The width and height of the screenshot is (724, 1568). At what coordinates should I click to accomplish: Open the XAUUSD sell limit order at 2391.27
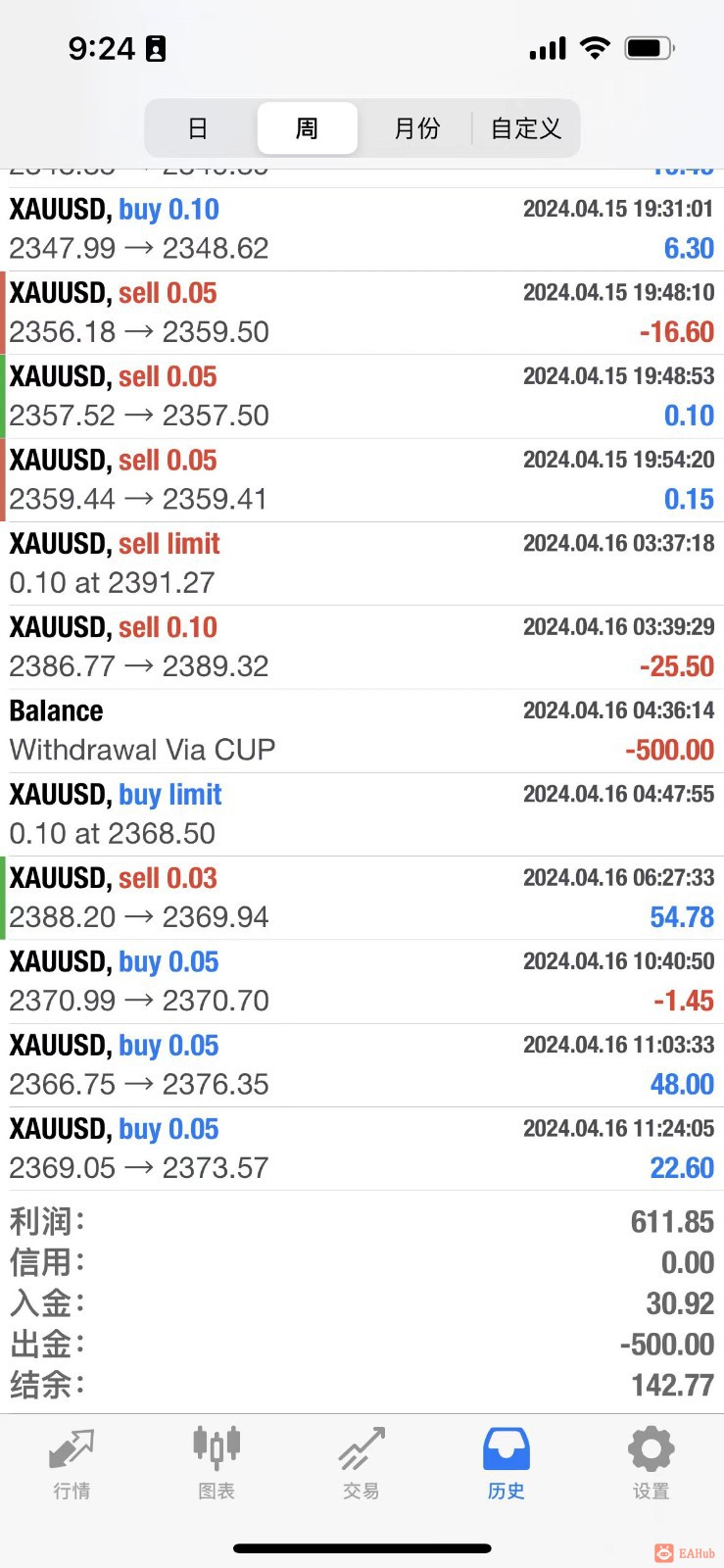click(362, 563)
